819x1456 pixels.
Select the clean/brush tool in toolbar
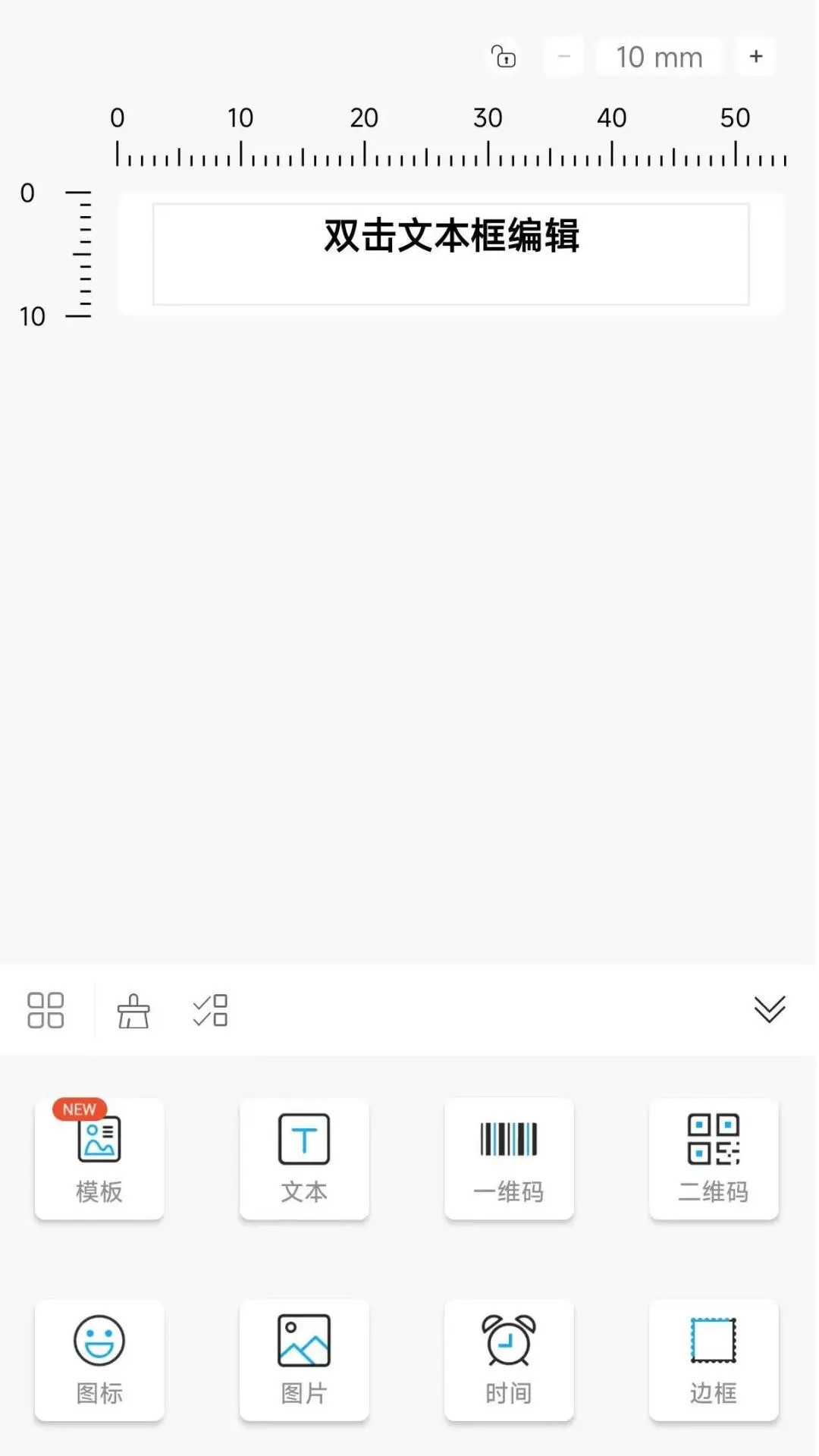pyautogui.click(x=133, y=1009)
